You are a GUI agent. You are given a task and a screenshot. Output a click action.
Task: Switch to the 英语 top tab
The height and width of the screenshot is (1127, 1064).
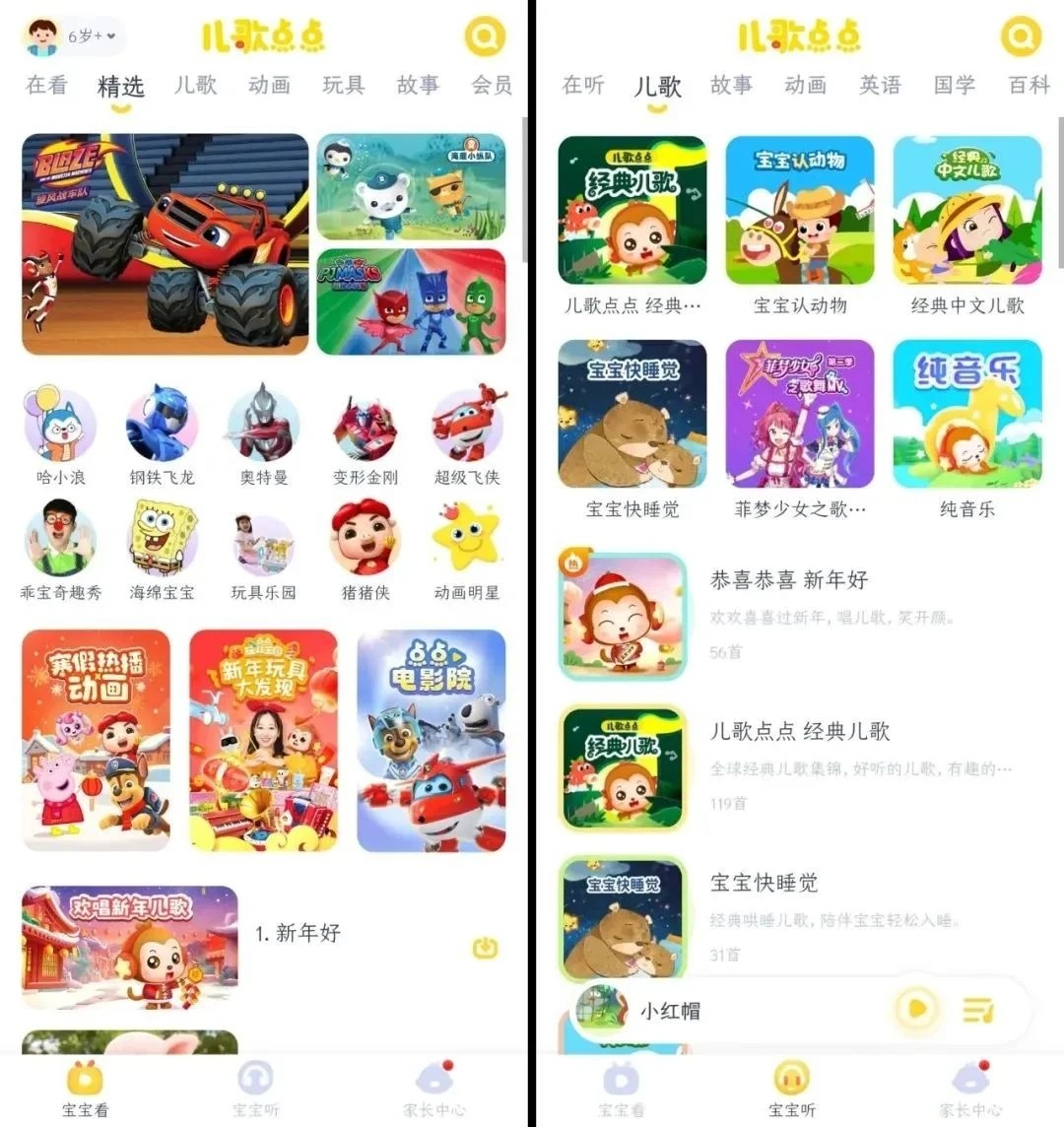(880, 85)
